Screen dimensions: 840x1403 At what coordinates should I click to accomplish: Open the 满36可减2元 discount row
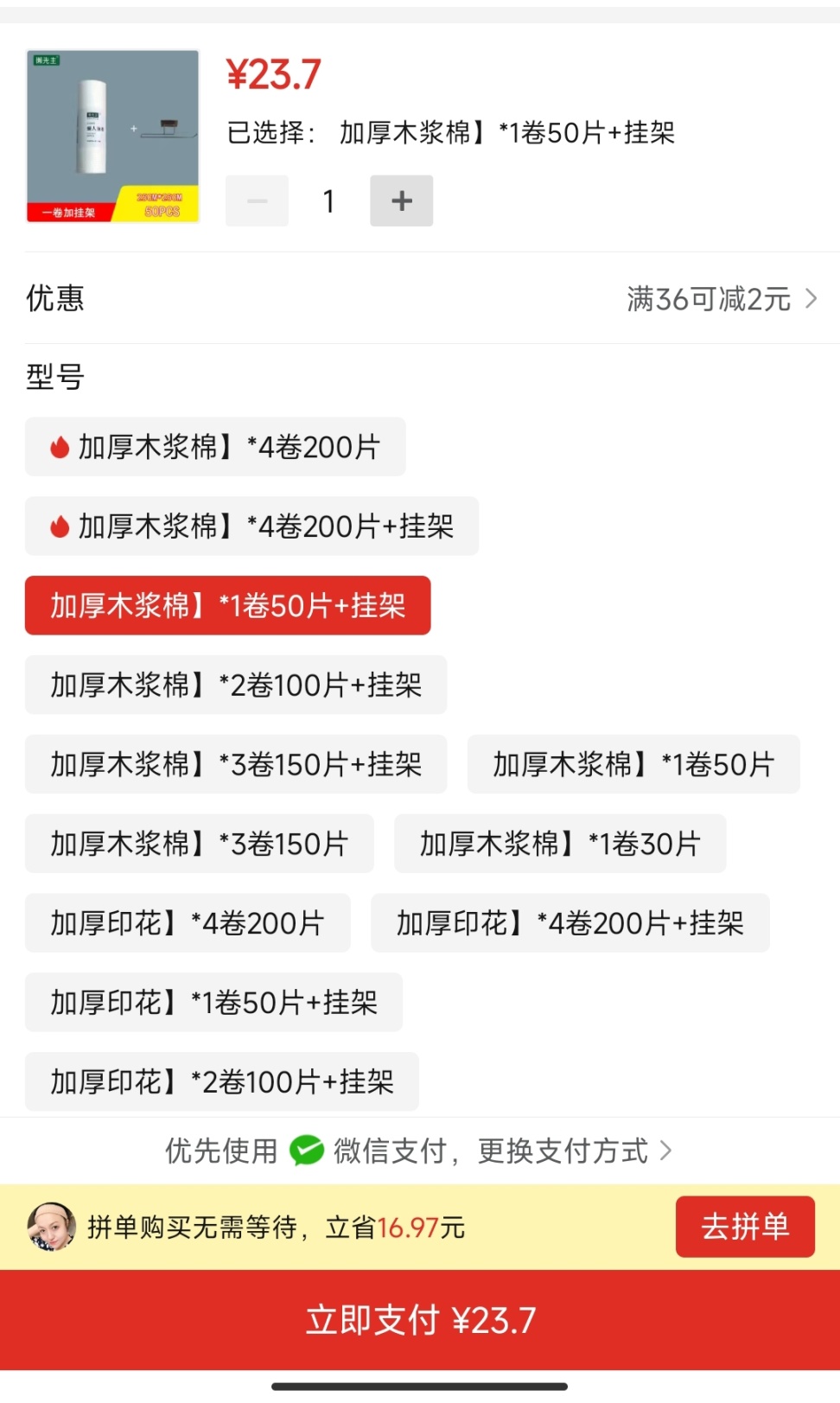pos(721,299)
